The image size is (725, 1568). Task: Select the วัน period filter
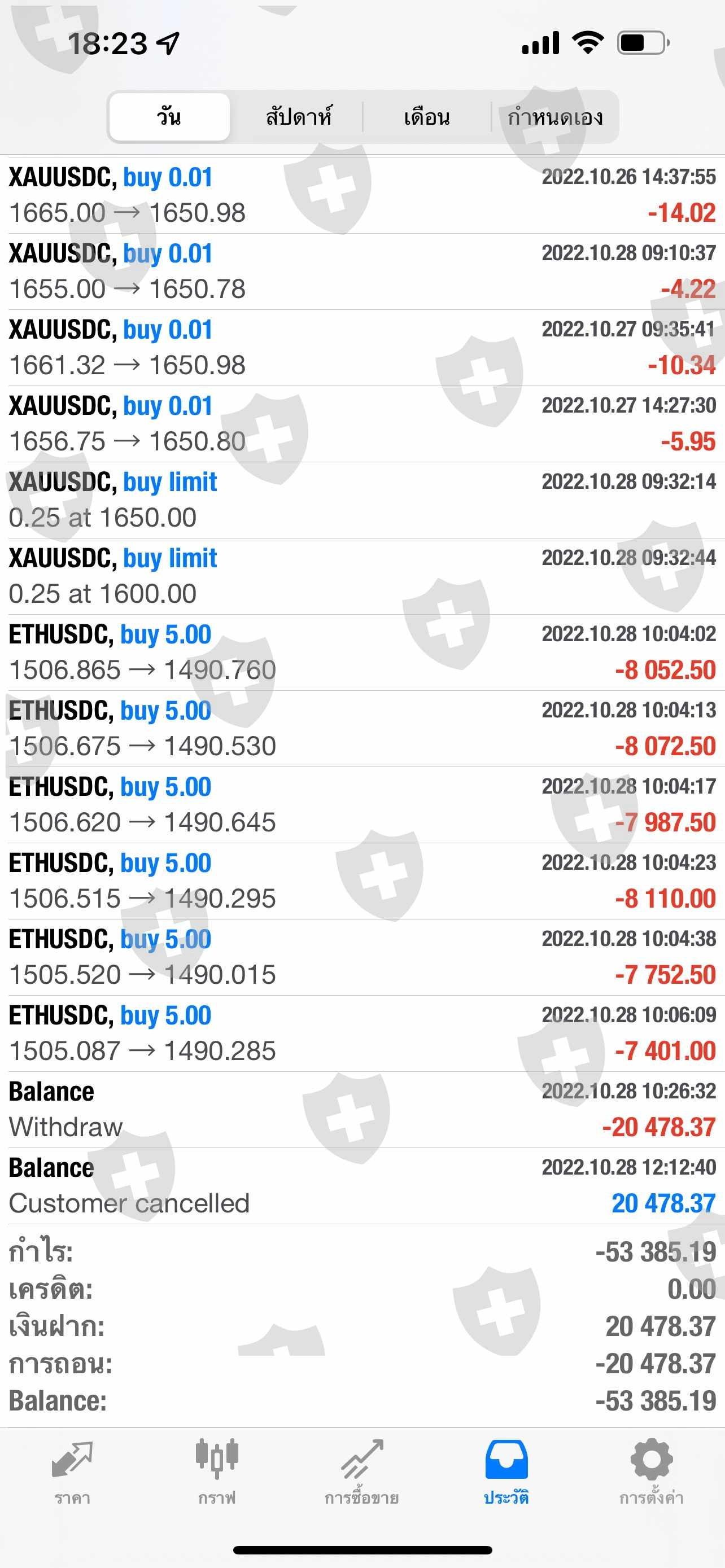click(169, 117)
